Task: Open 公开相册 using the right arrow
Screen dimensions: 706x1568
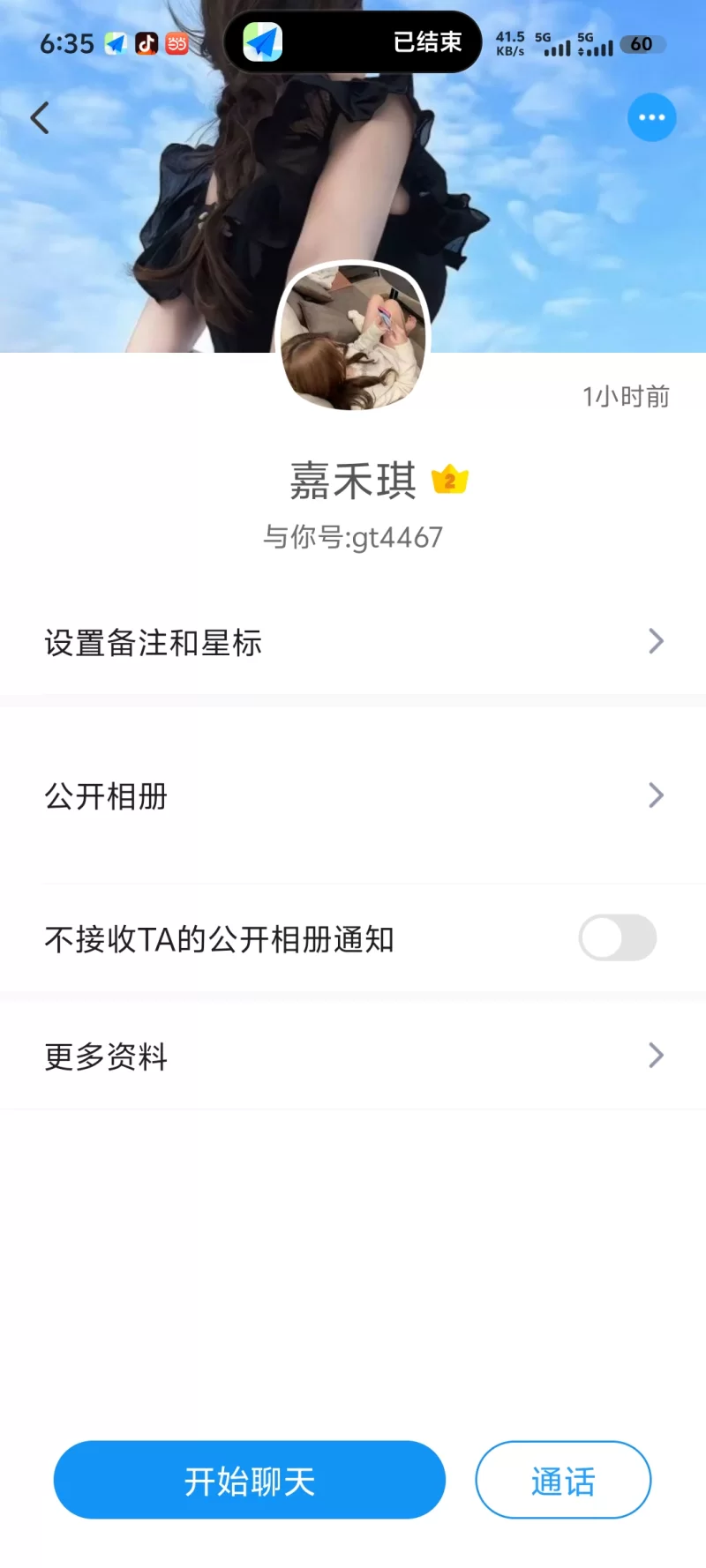Action: point(654,795)
